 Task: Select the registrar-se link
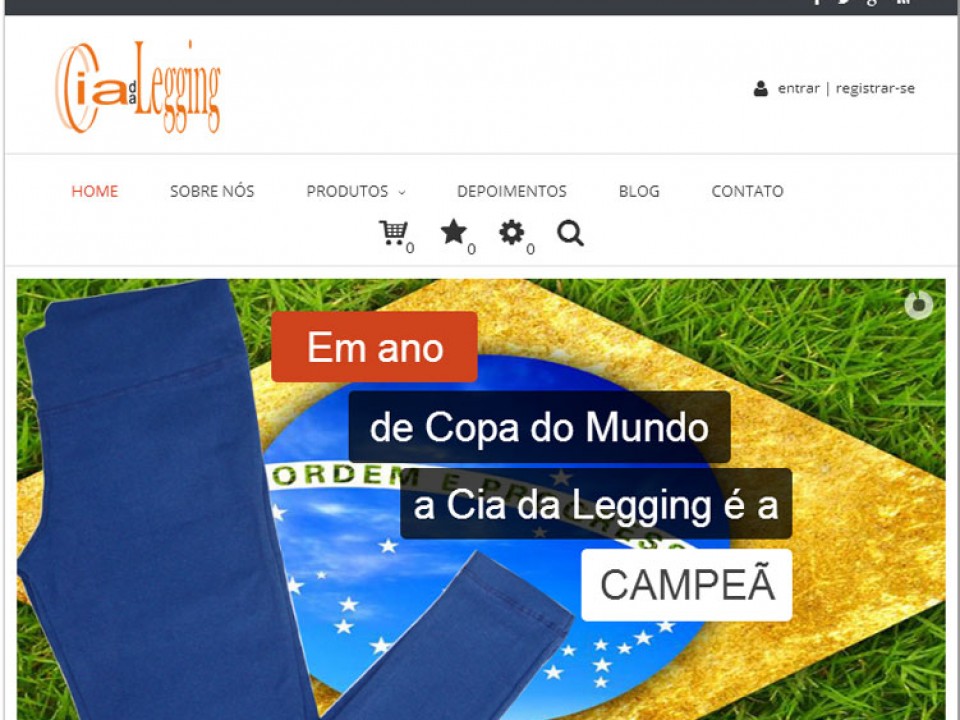pos(875,89)
